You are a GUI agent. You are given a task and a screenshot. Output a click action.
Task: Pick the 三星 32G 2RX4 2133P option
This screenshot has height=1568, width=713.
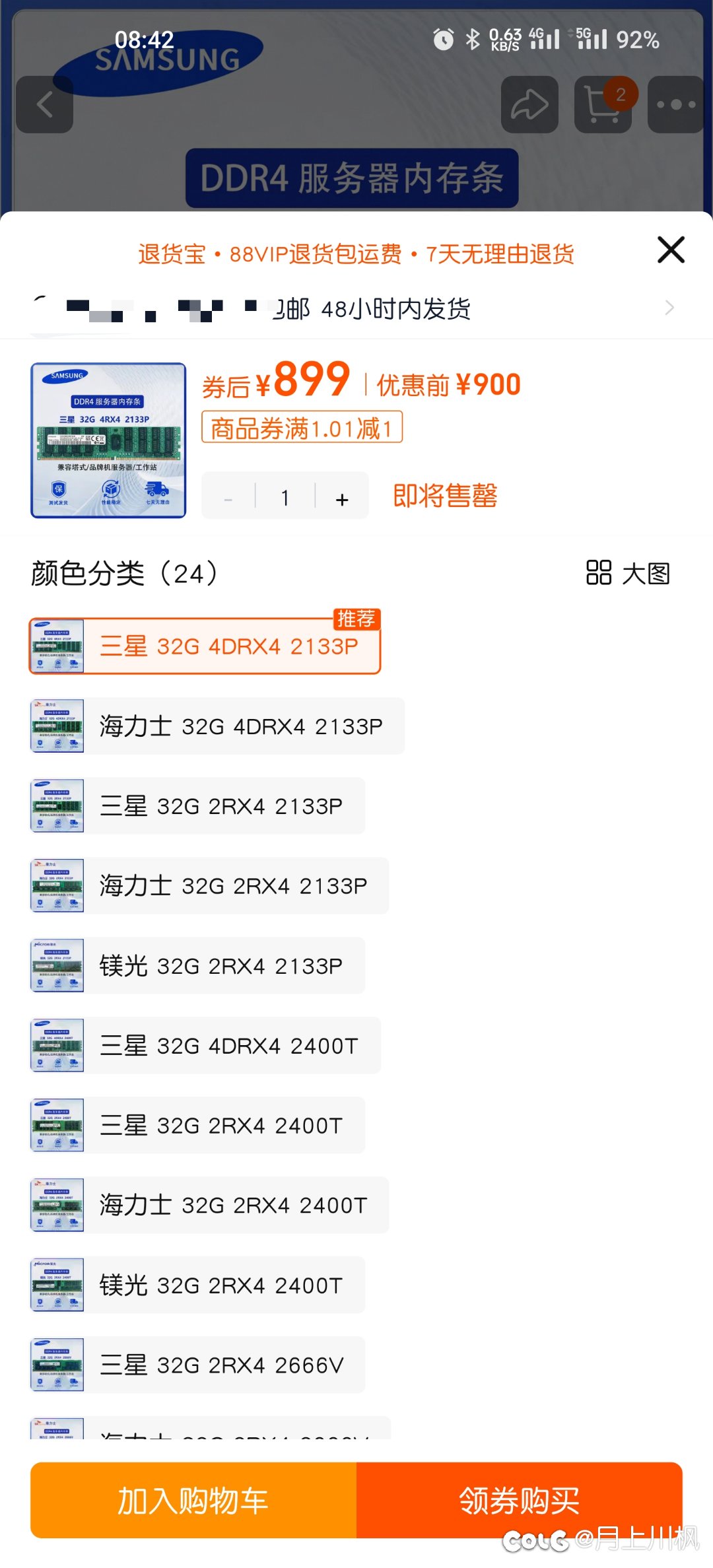(197, 806)
